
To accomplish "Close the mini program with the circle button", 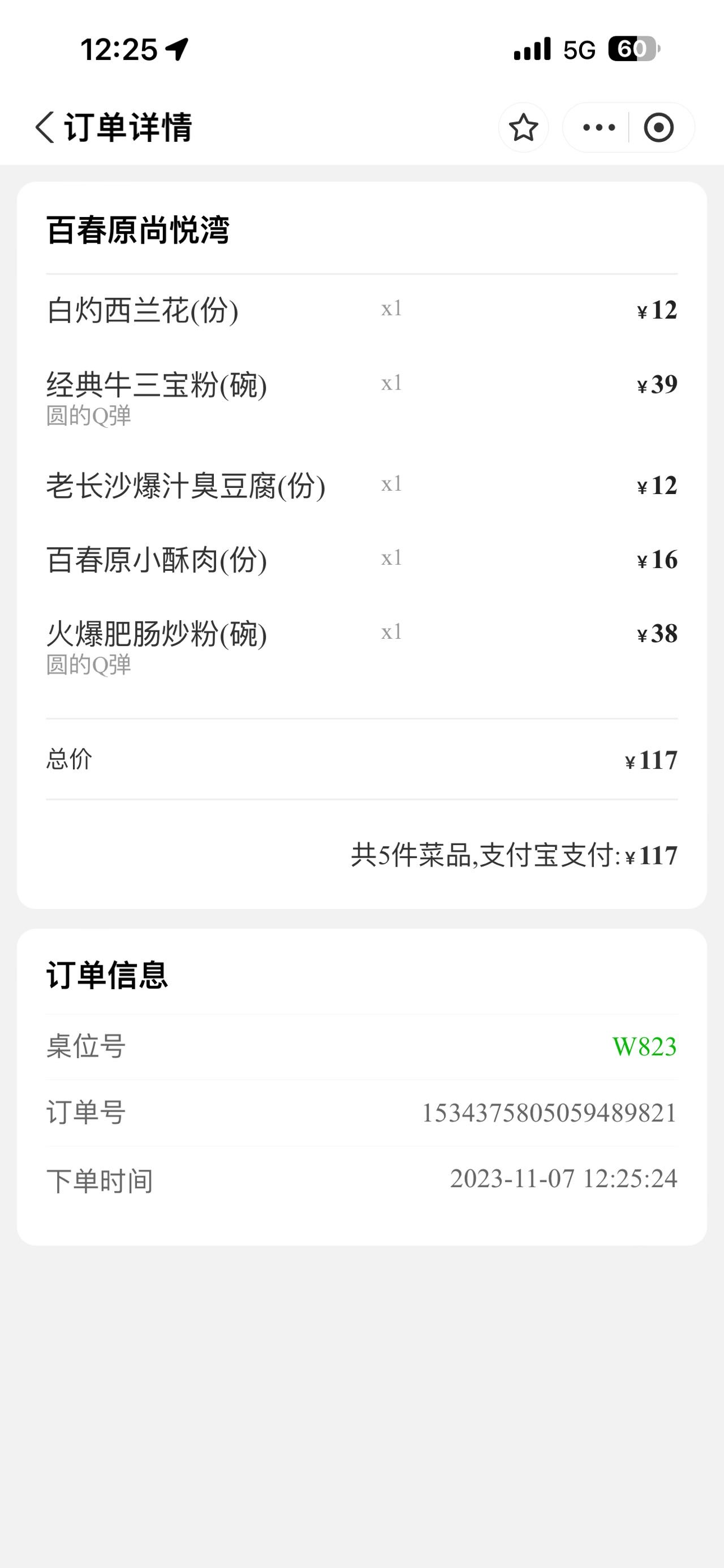I will coord(659,127).
